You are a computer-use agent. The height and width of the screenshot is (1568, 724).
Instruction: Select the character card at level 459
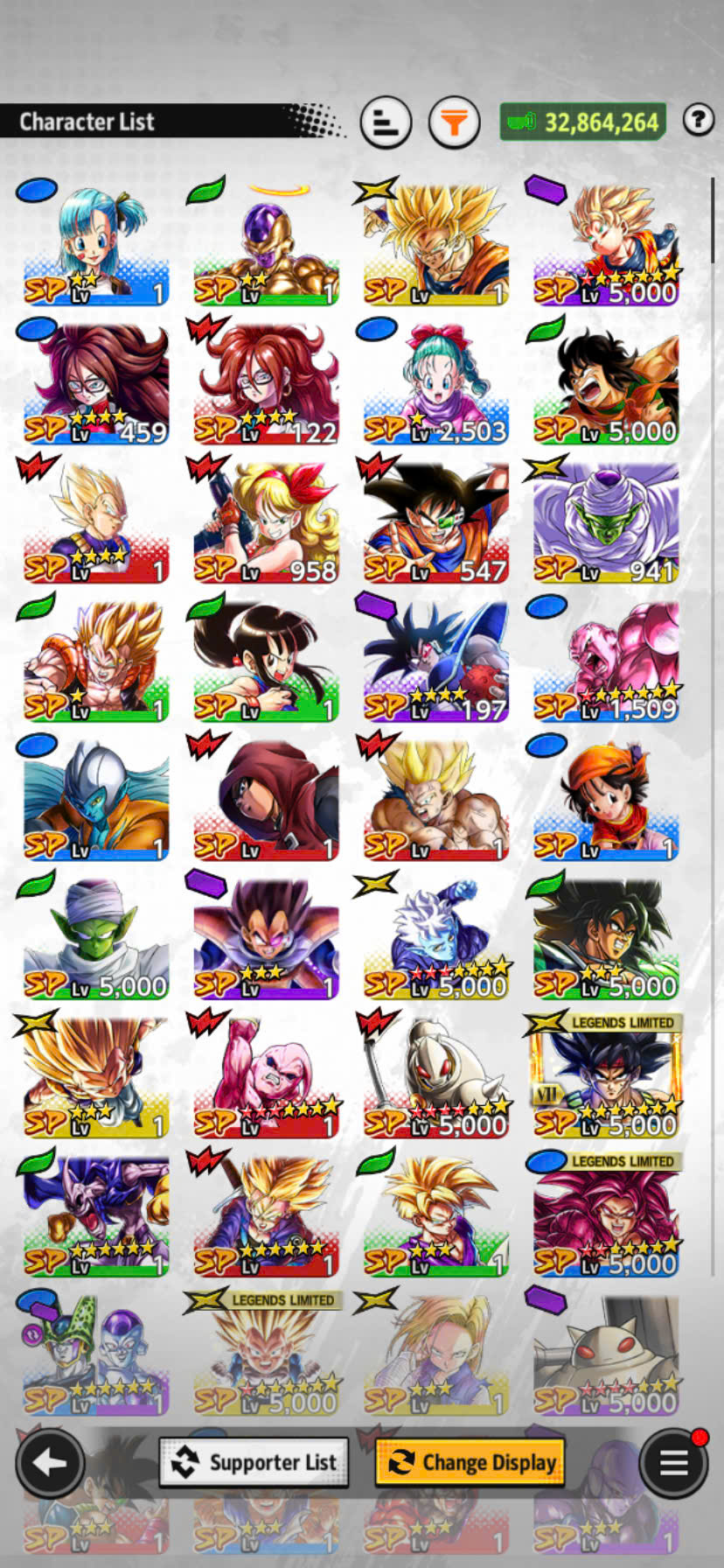[x=94, y=382]
